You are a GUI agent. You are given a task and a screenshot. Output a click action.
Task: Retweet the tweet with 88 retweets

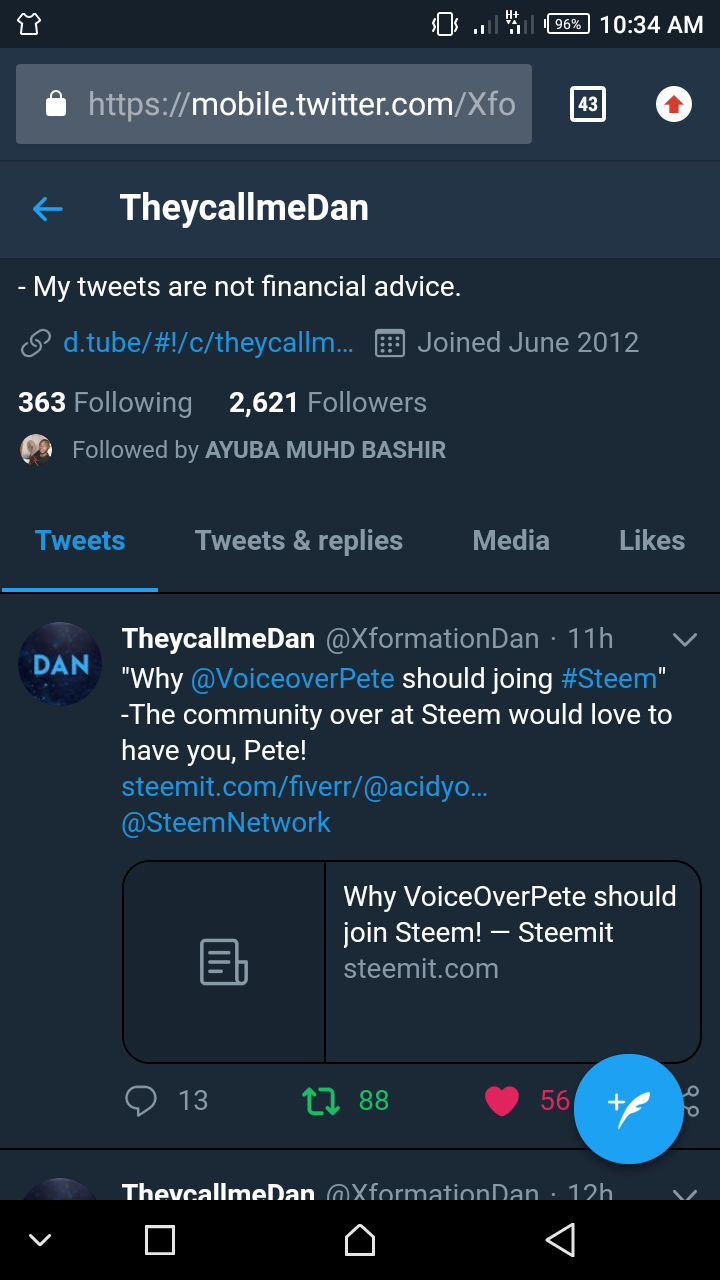[x=321, y=1101]
